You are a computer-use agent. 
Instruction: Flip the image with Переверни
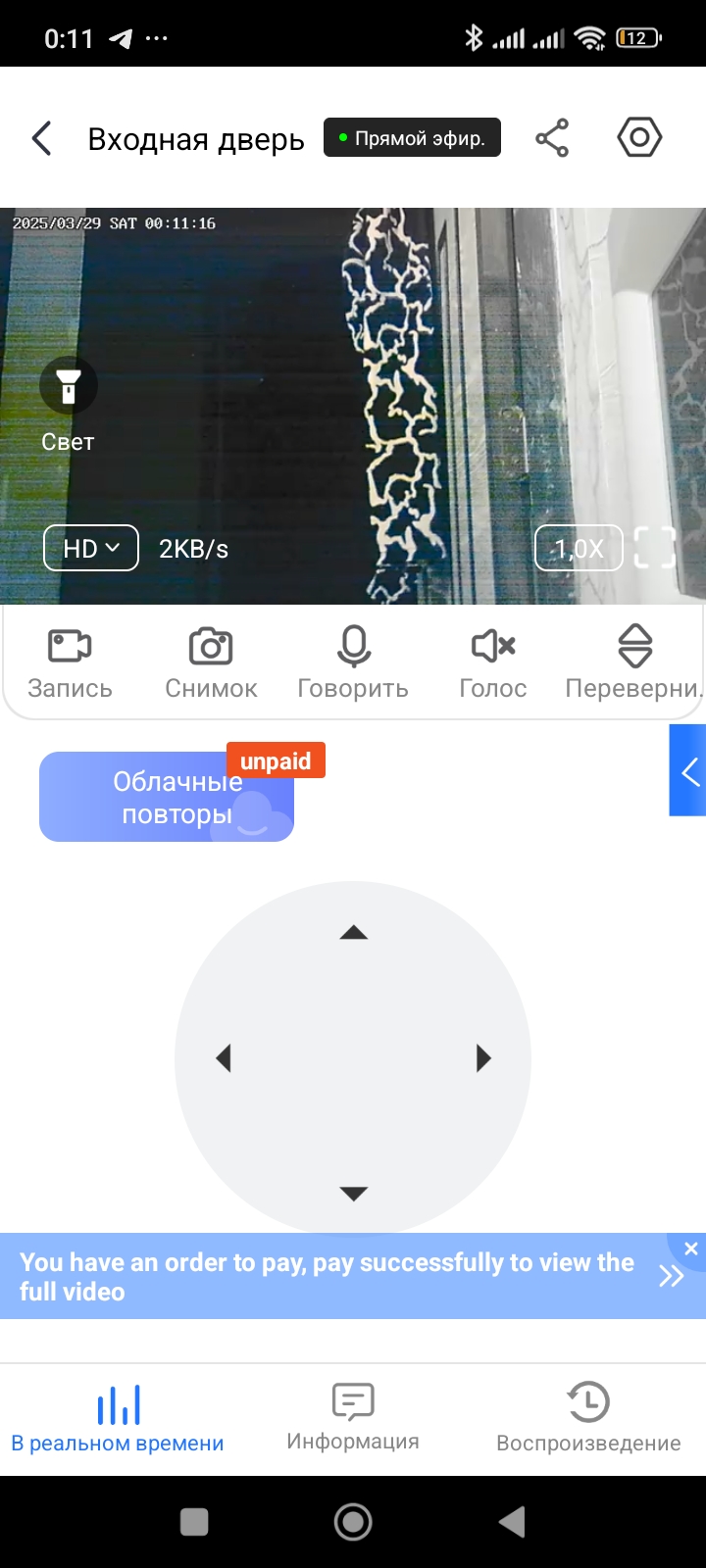[634, 663]
